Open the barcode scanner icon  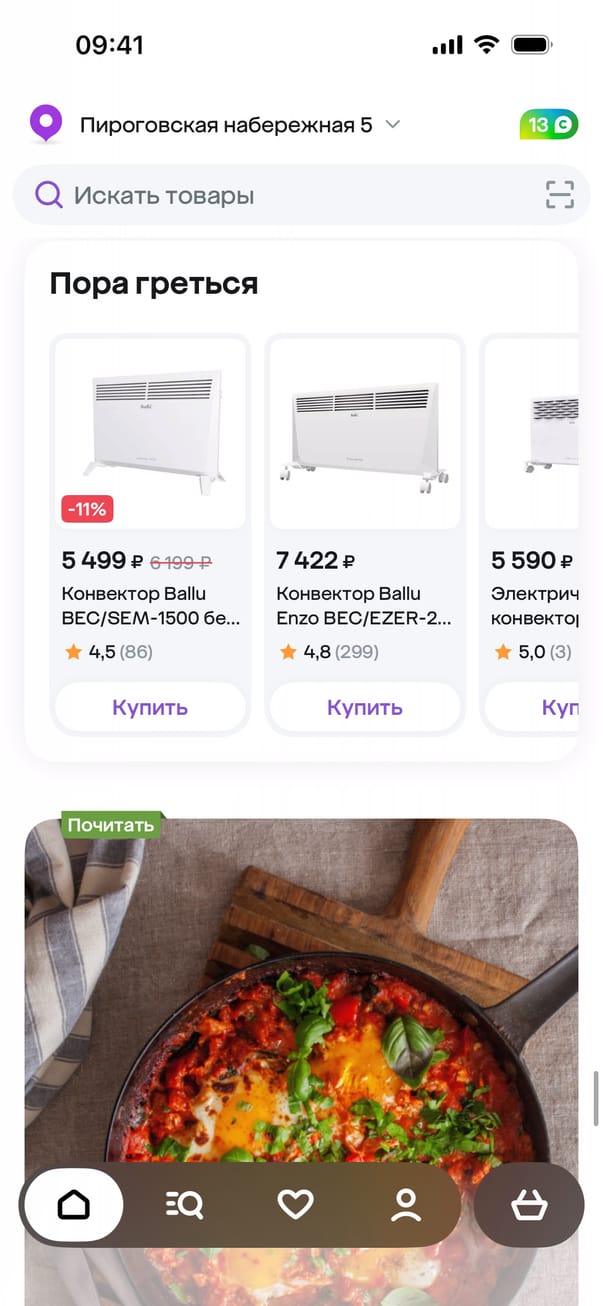pos(560,195)
